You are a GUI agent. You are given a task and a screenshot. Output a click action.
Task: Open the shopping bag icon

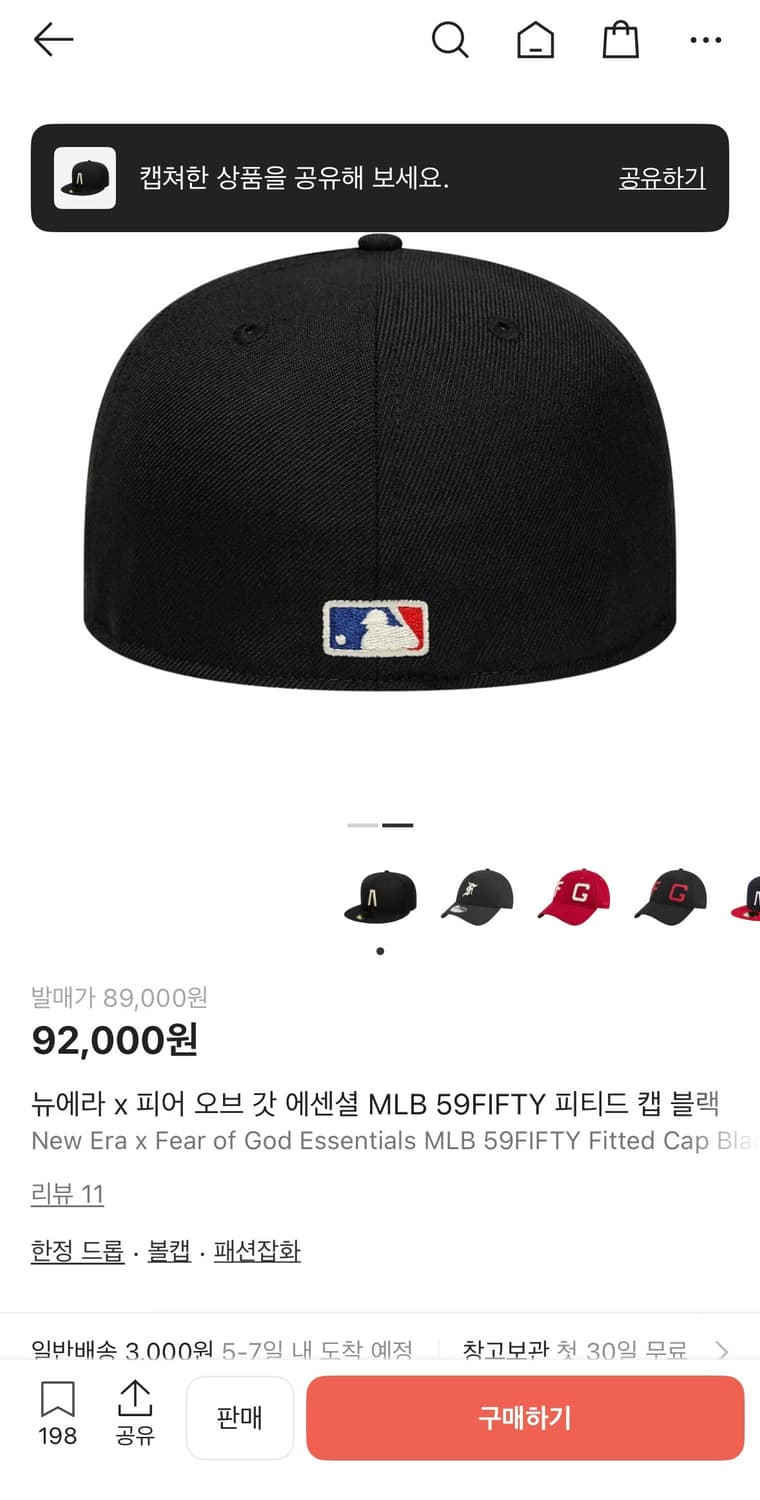click(621, 40)
